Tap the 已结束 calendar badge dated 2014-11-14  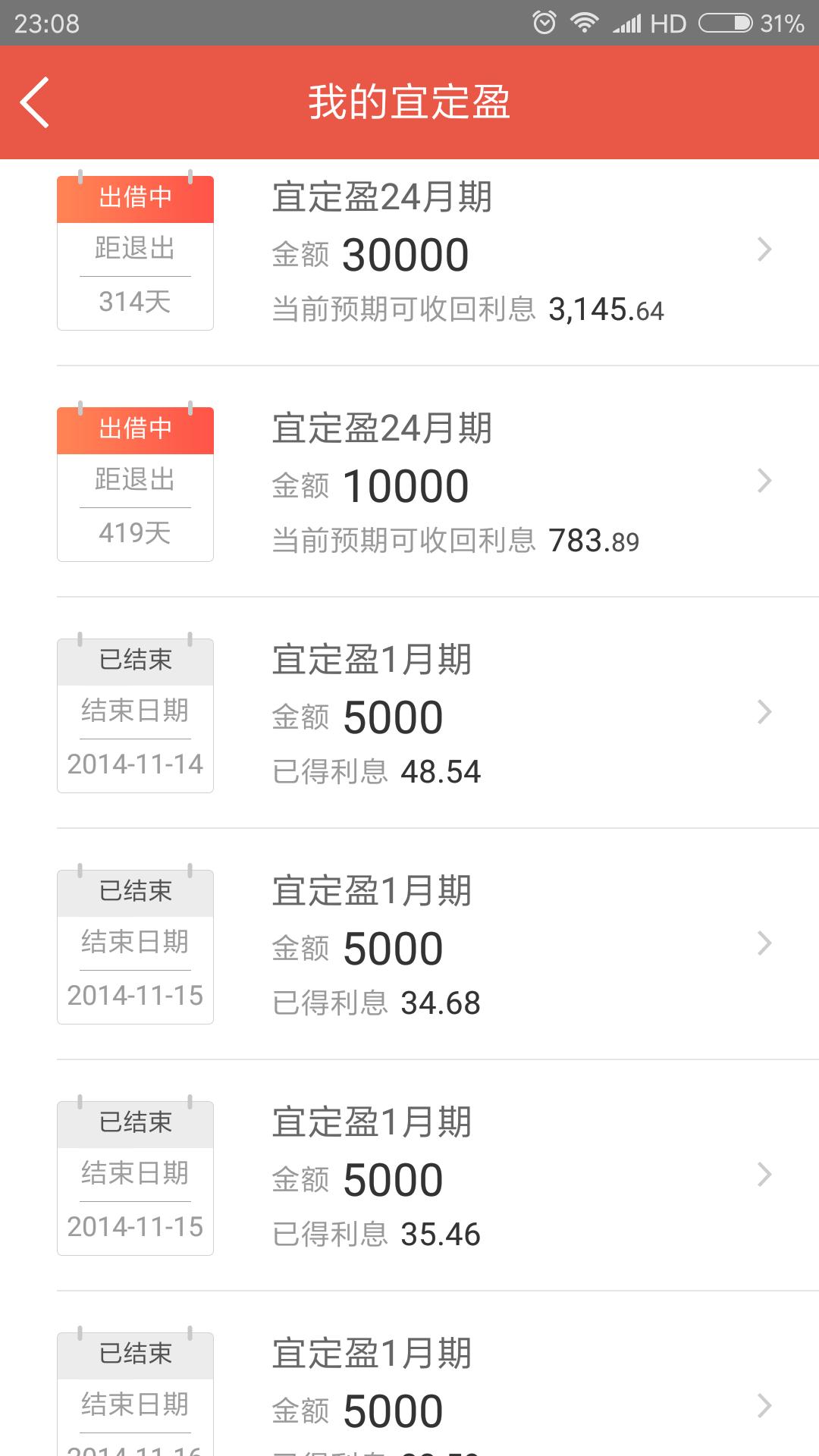click(x=135, y=713)
